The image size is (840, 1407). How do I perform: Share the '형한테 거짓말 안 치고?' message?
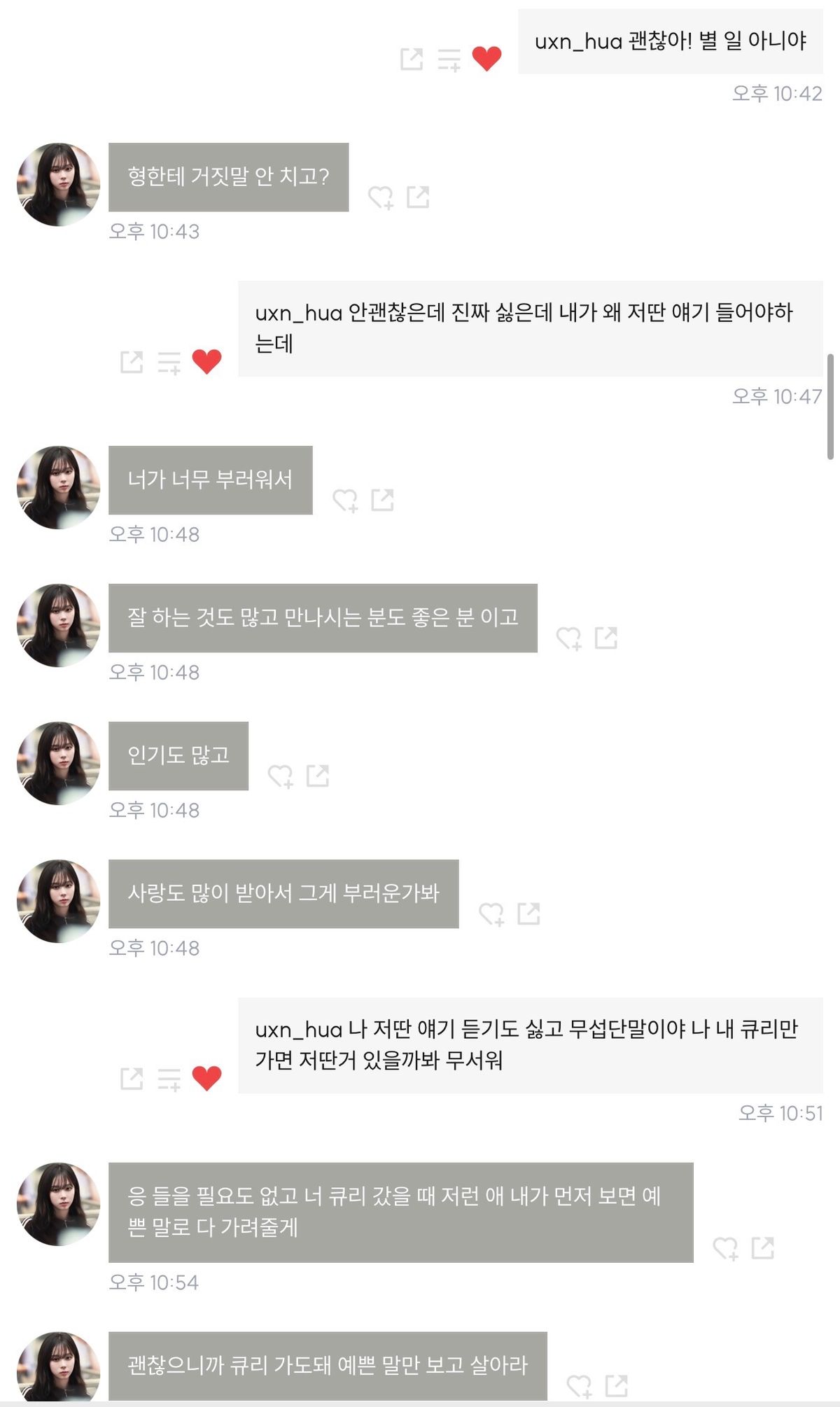pos(418,197)
